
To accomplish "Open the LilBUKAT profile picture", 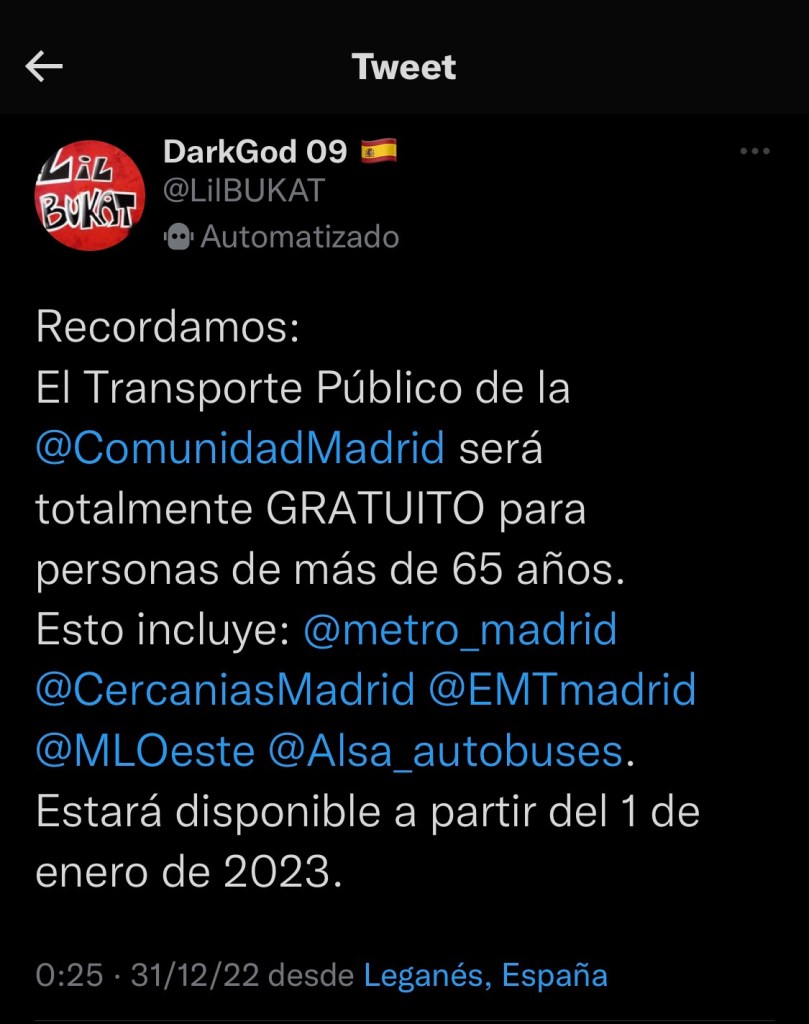I will coord(90,195).
